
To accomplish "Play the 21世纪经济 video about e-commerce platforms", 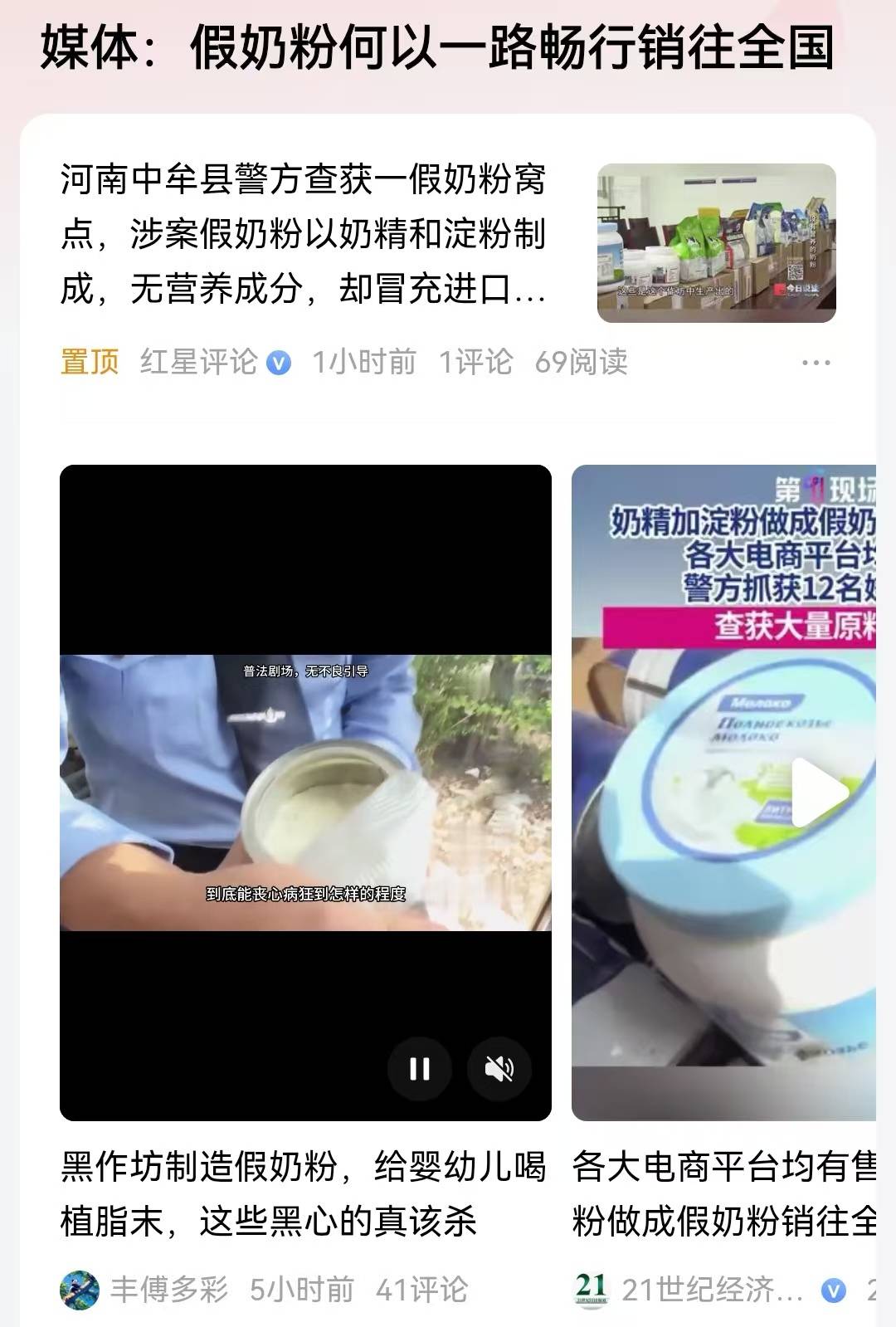I will pos(820,793).
